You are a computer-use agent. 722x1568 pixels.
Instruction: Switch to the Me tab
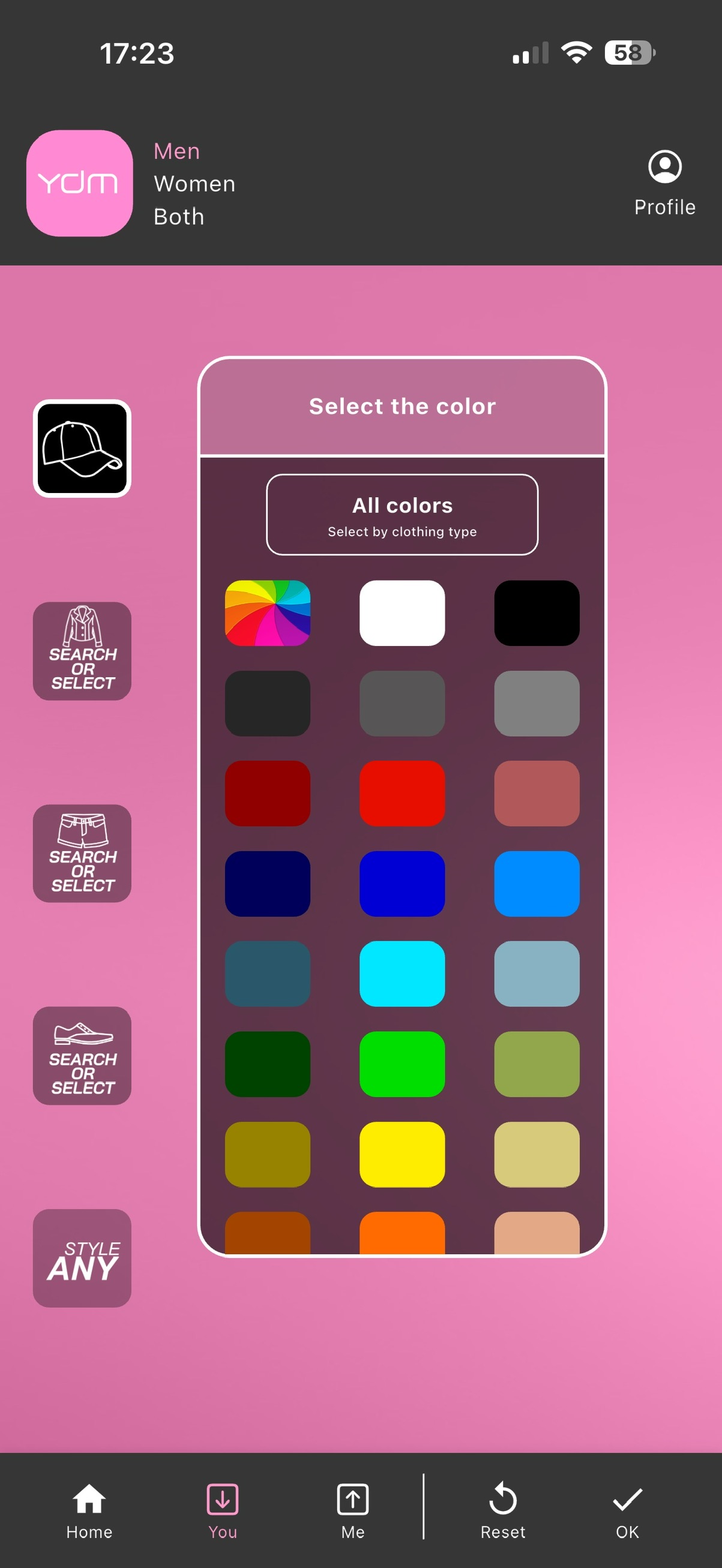[x=352, y=1511]
